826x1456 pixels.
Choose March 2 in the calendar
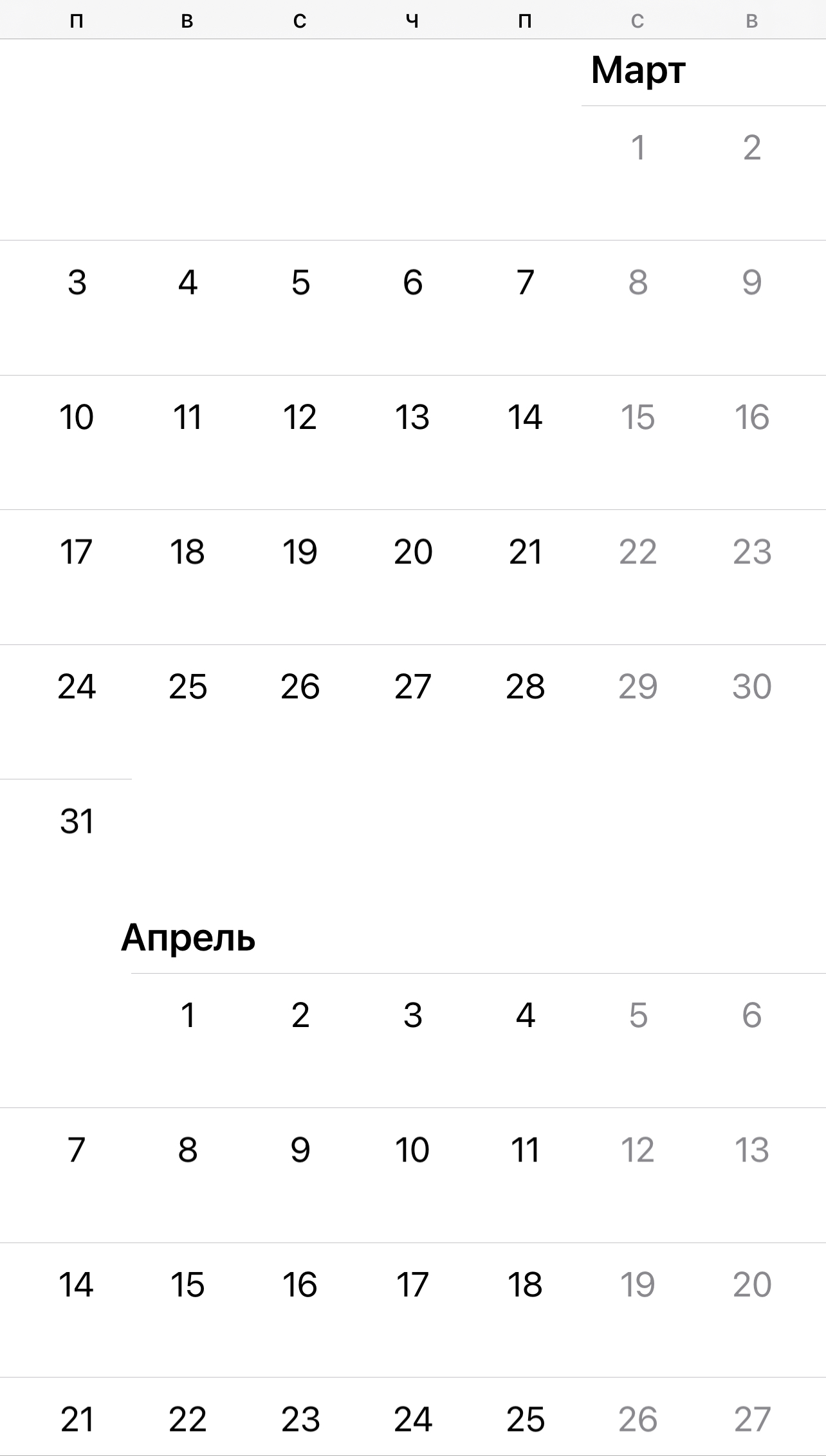tap(751, 148)
